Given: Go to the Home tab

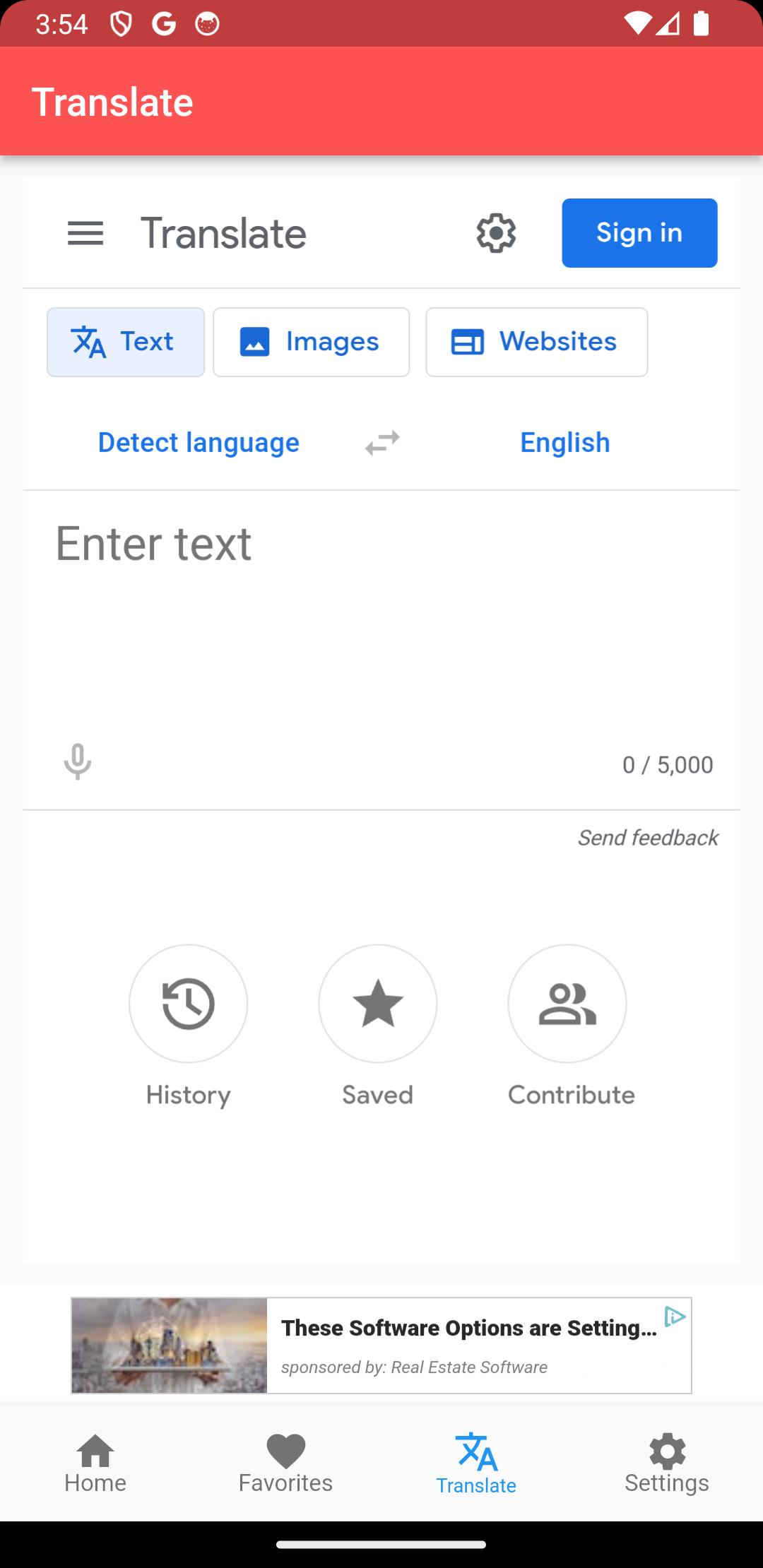Looking at the screenshot, I should coord(95,1463).
